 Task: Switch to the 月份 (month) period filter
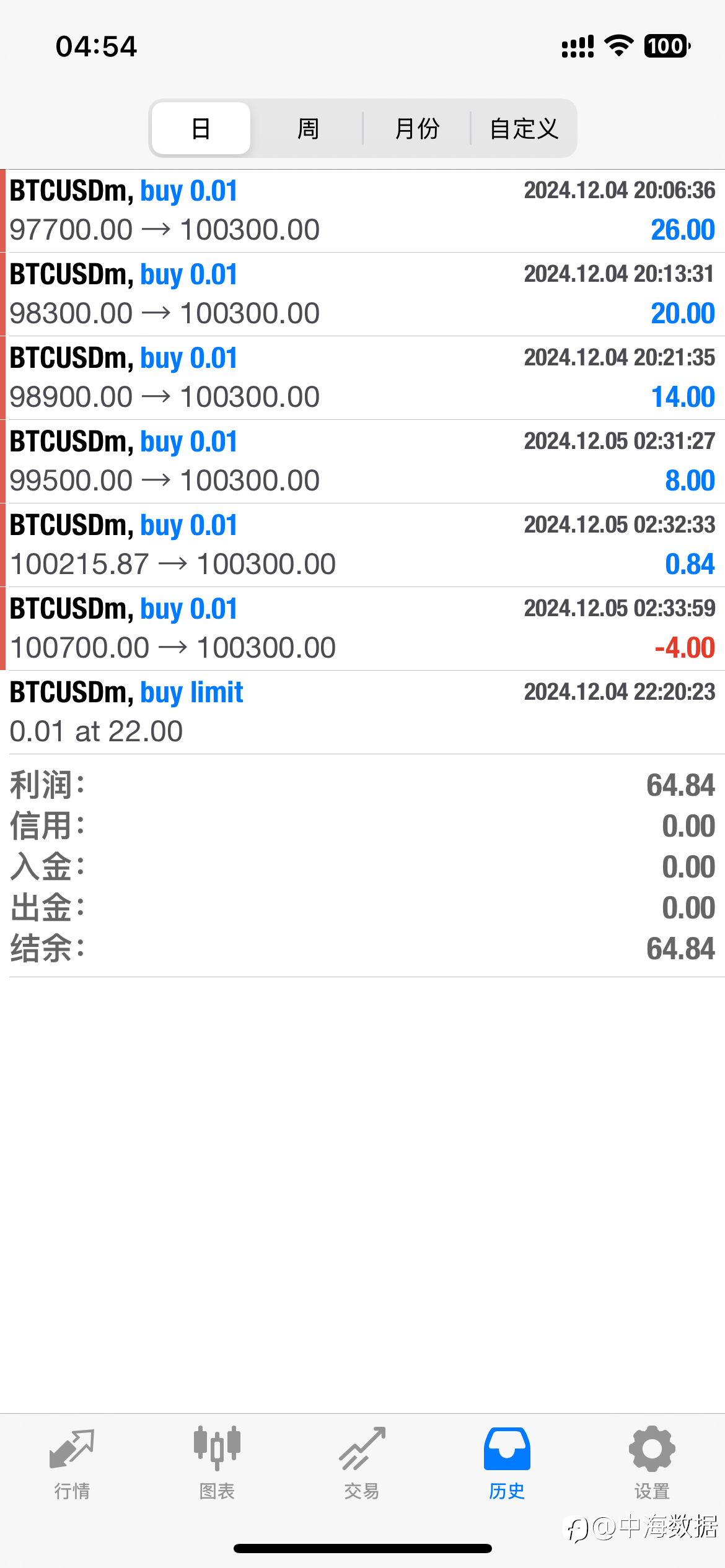pos(417,128)
